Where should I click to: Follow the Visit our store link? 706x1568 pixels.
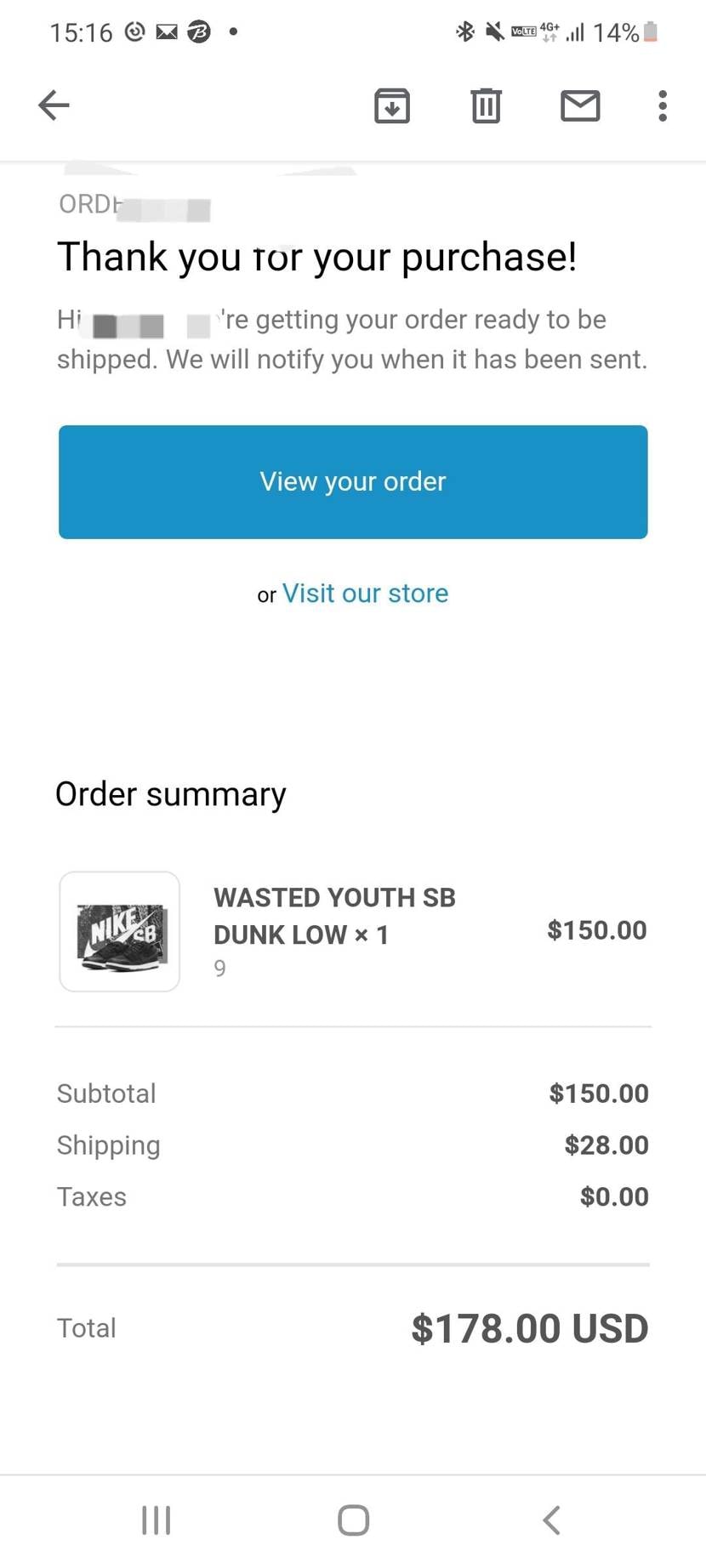point(365,593)
